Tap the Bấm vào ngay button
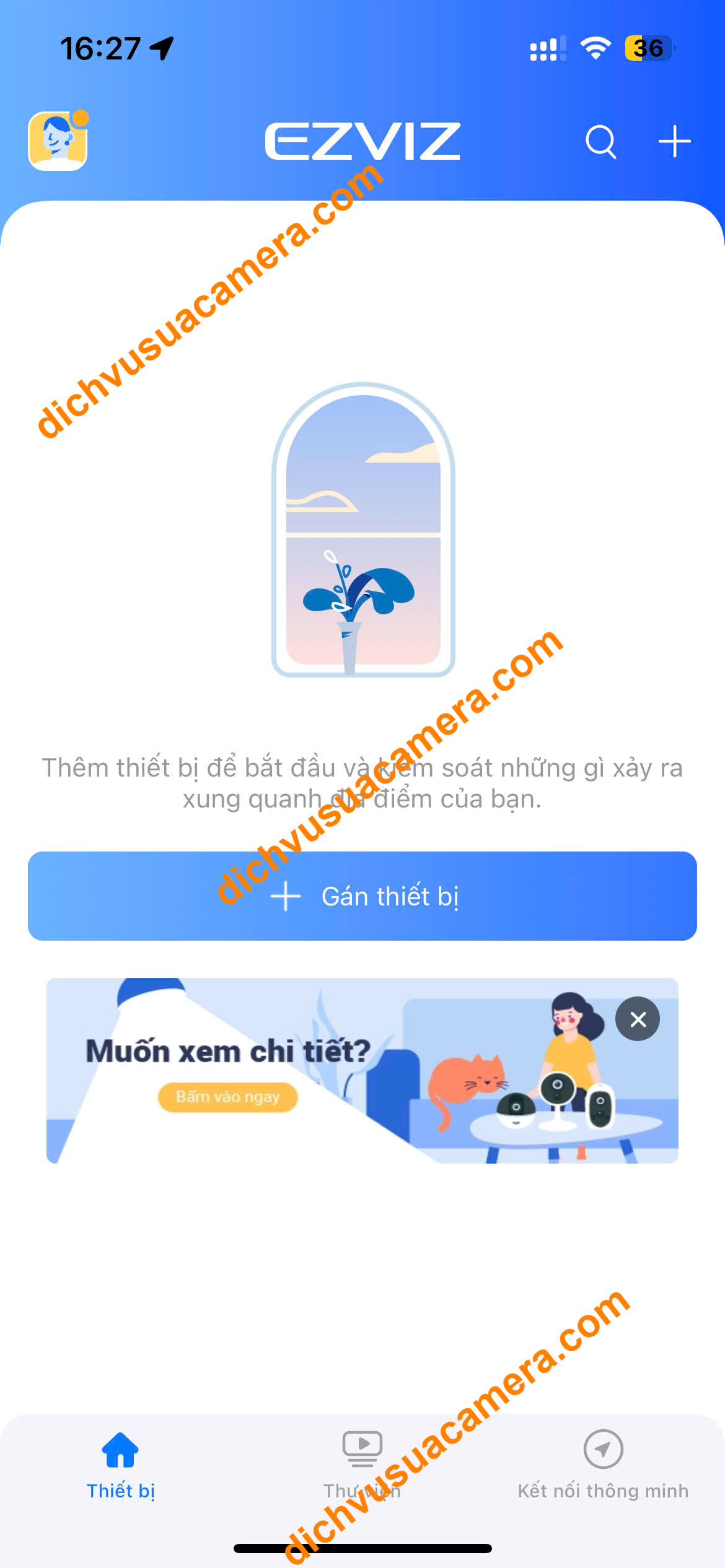 click(227, 1097)
